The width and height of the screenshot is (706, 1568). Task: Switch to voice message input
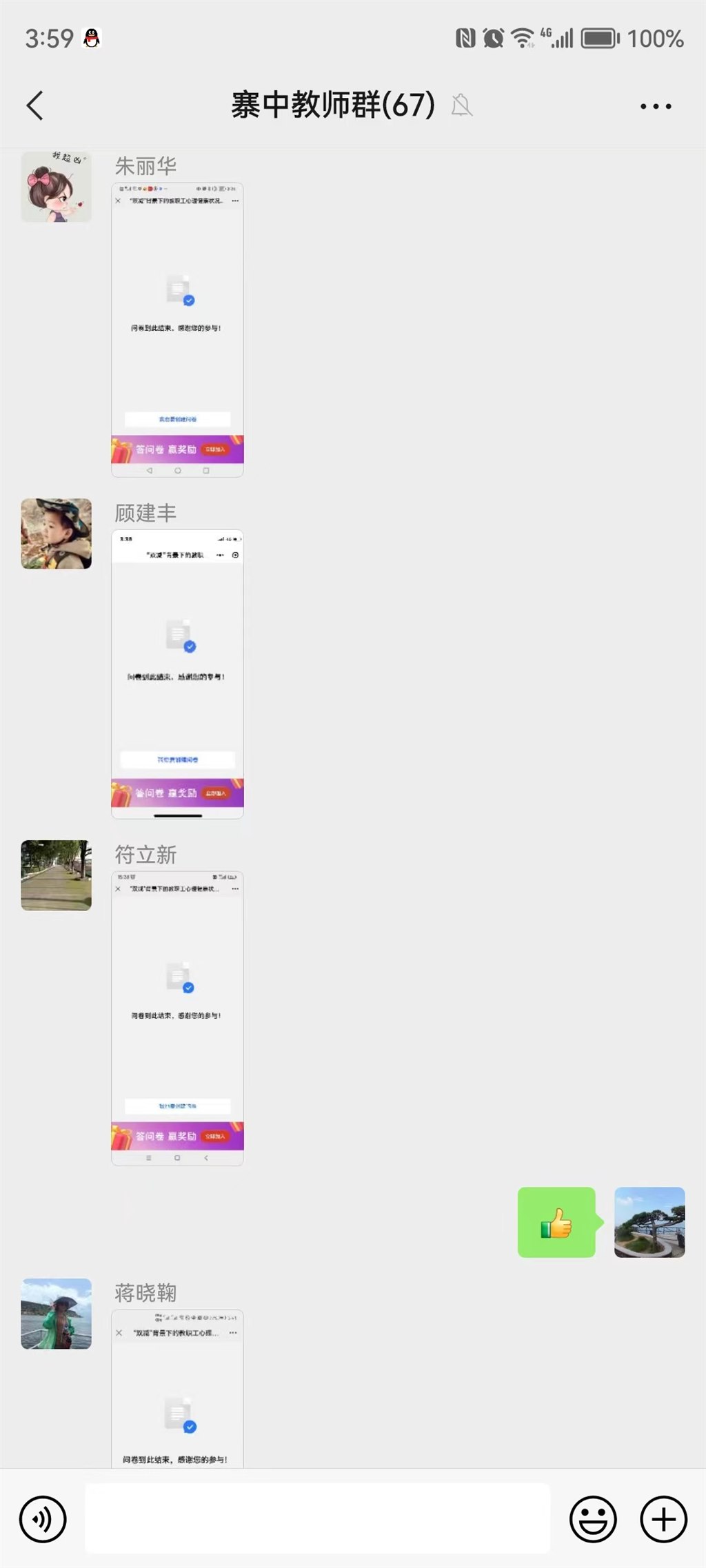[43, 1518]
